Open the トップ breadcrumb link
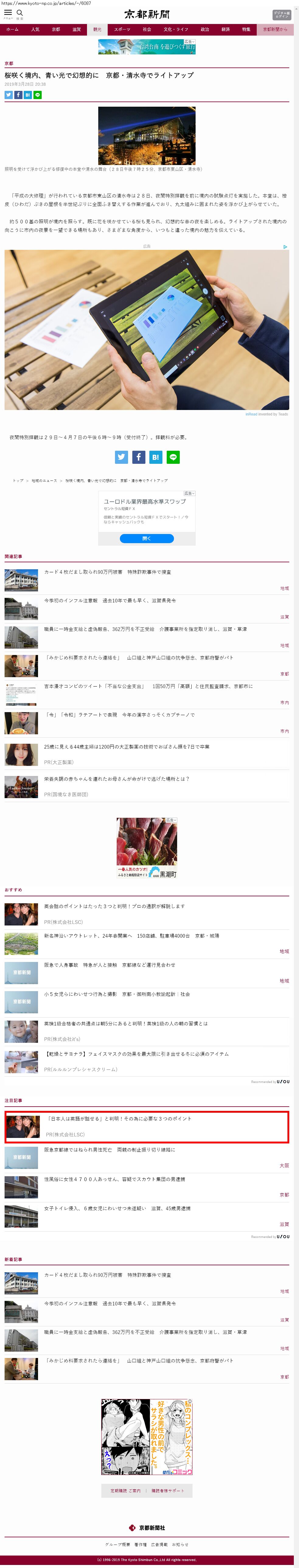 (18, 480)
